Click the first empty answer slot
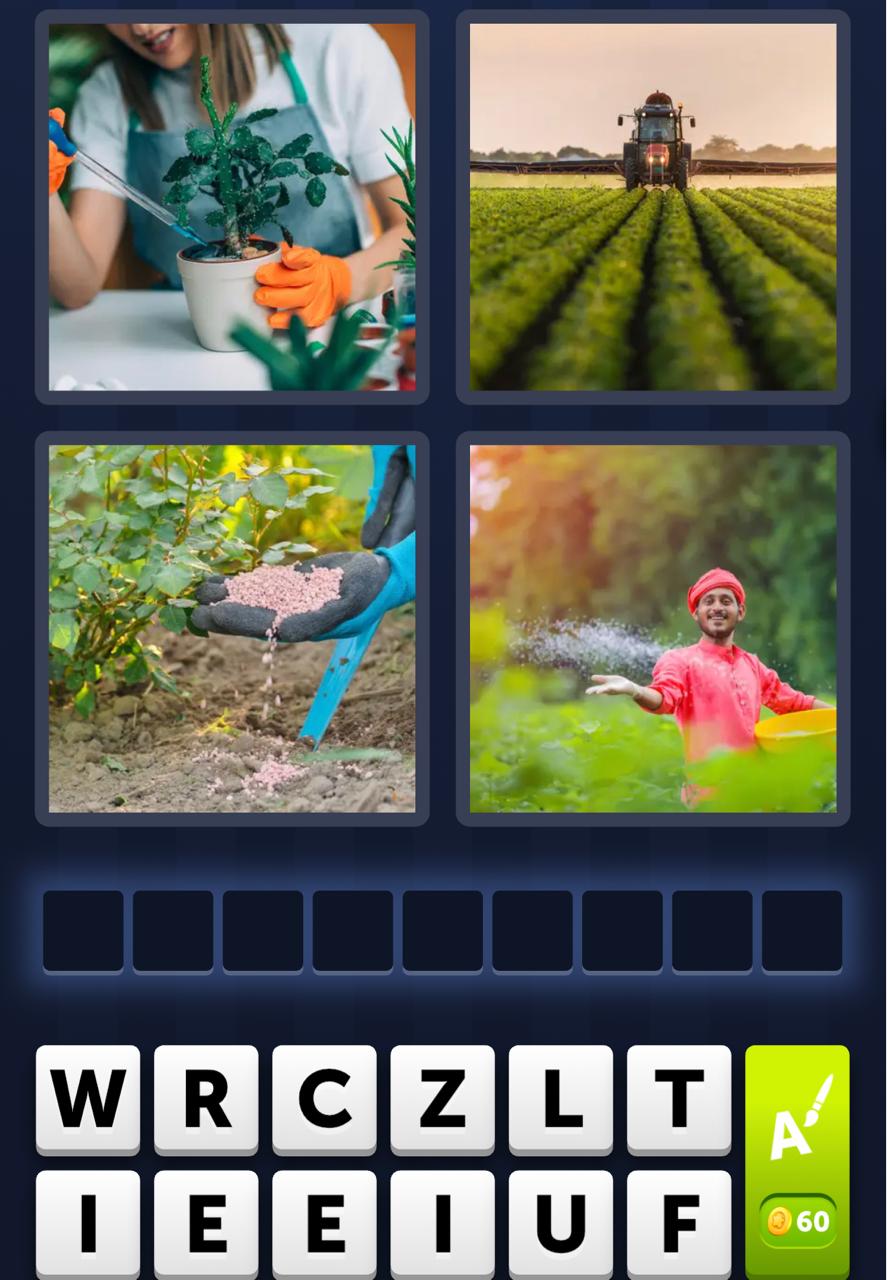 [x=83, y=930]
